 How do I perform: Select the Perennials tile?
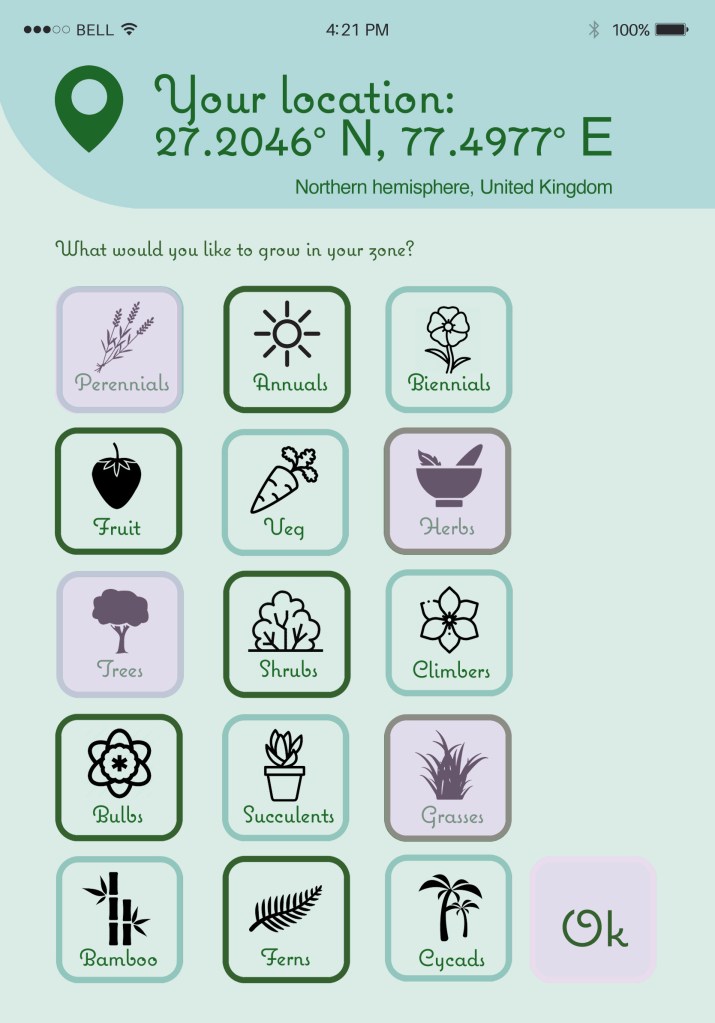click(120, 349)
